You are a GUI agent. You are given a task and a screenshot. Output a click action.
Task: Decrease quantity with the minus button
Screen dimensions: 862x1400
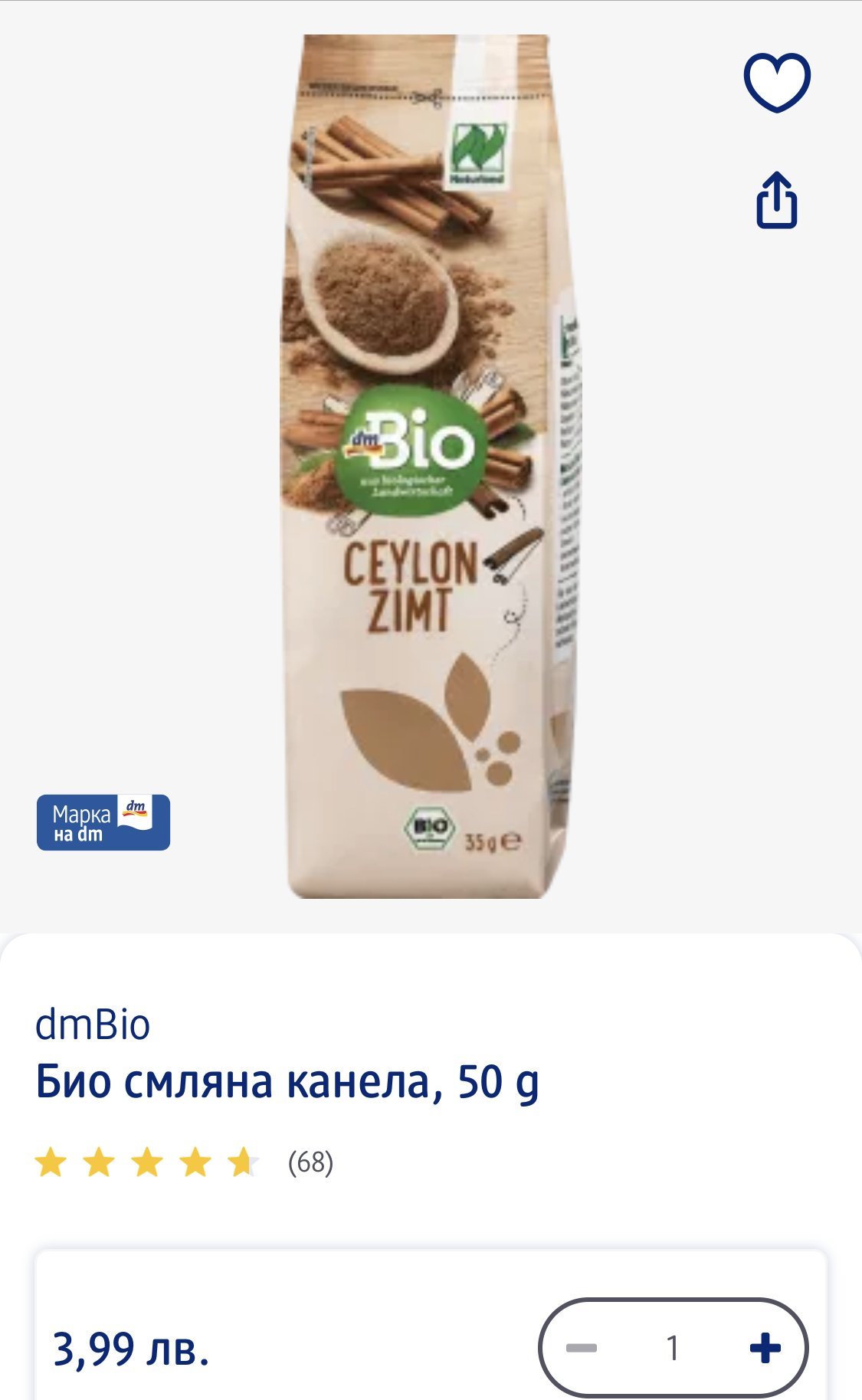(582, 1348)
